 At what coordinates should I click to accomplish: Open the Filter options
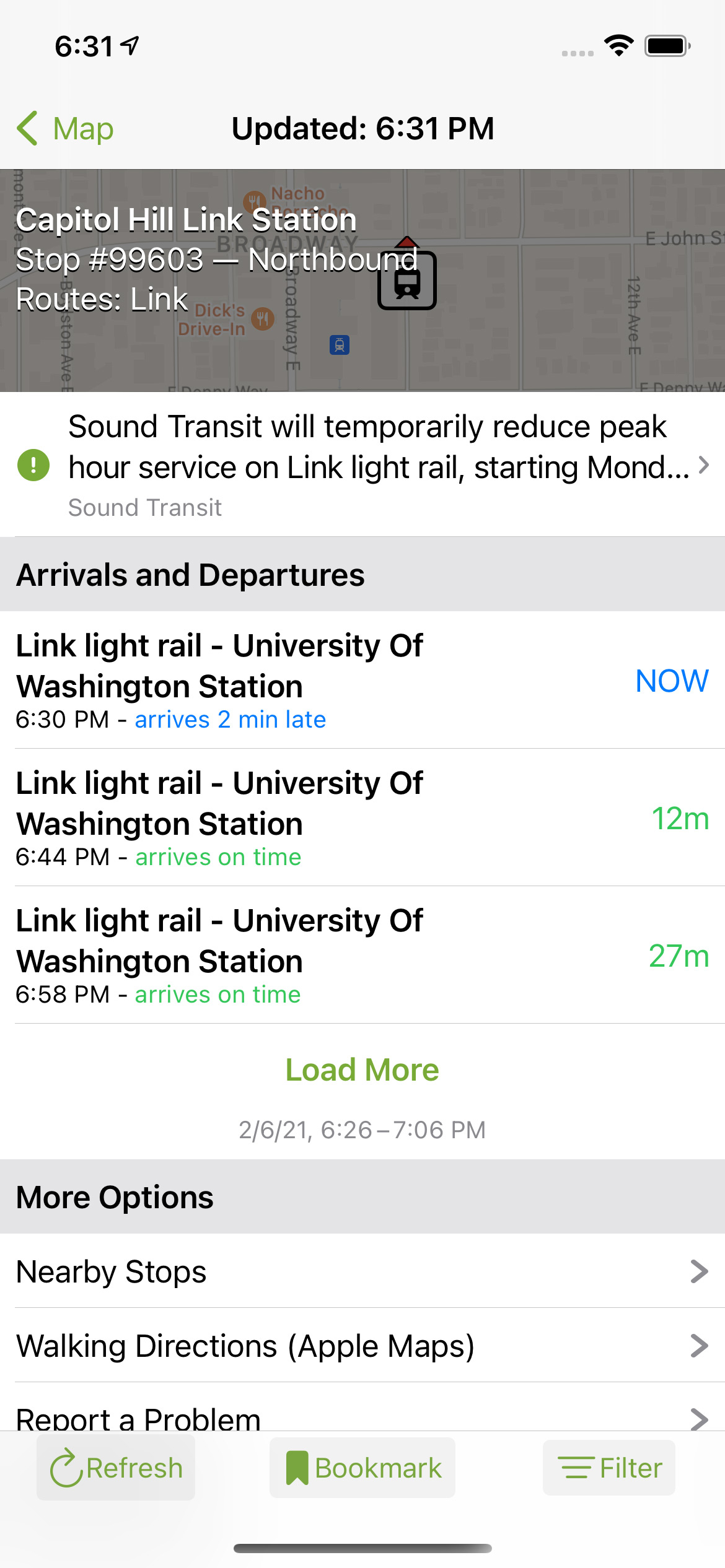[x=609, y=1468]
